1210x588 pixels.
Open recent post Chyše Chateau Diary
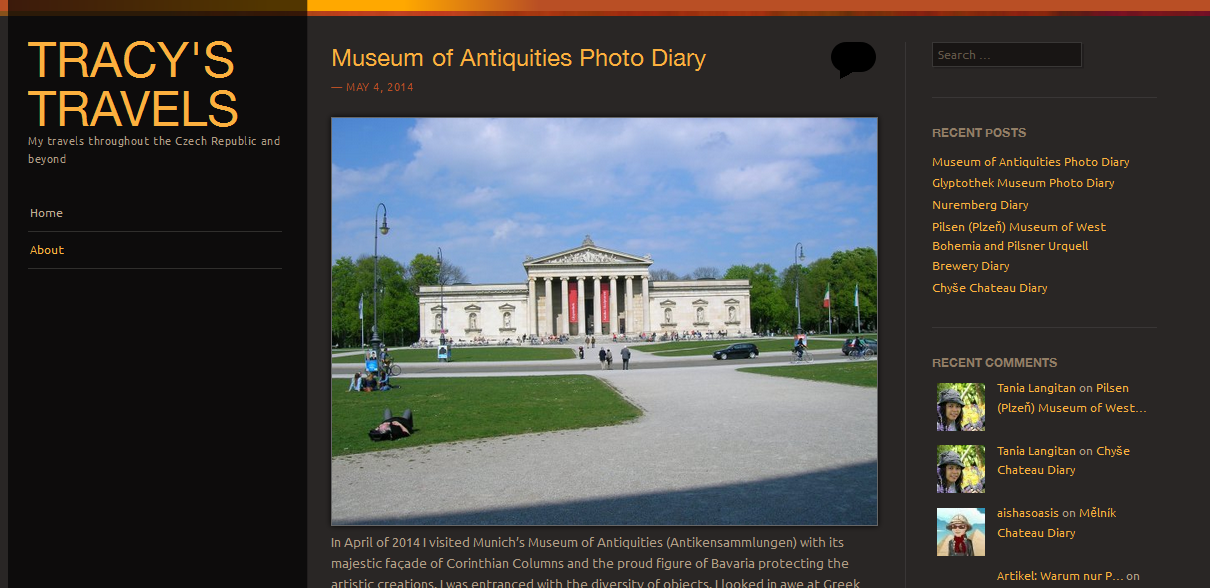point(989,288)
